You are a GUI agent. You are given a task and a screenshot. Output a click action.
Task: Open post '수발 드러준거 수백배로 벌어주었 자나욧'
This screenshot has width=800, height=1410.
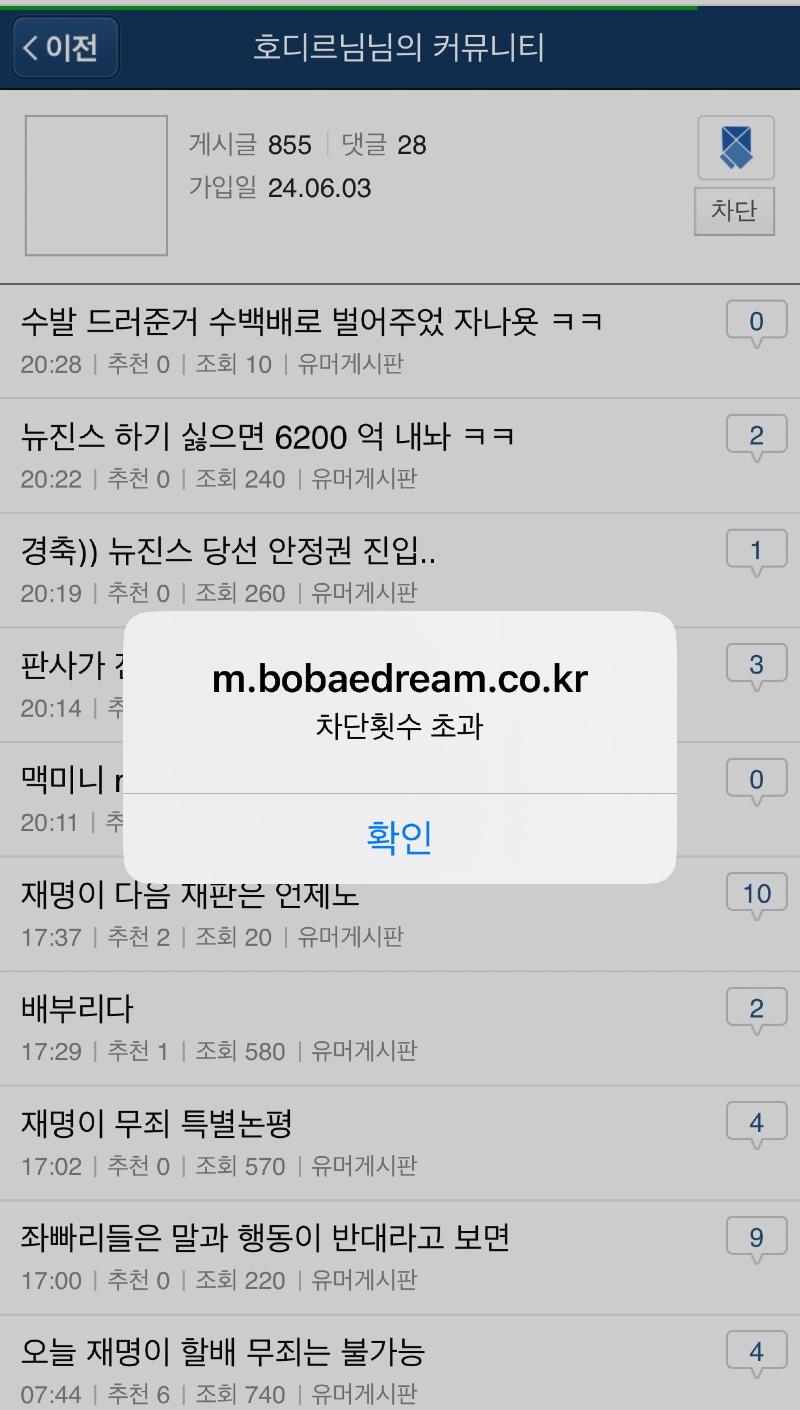pos(311,322)
